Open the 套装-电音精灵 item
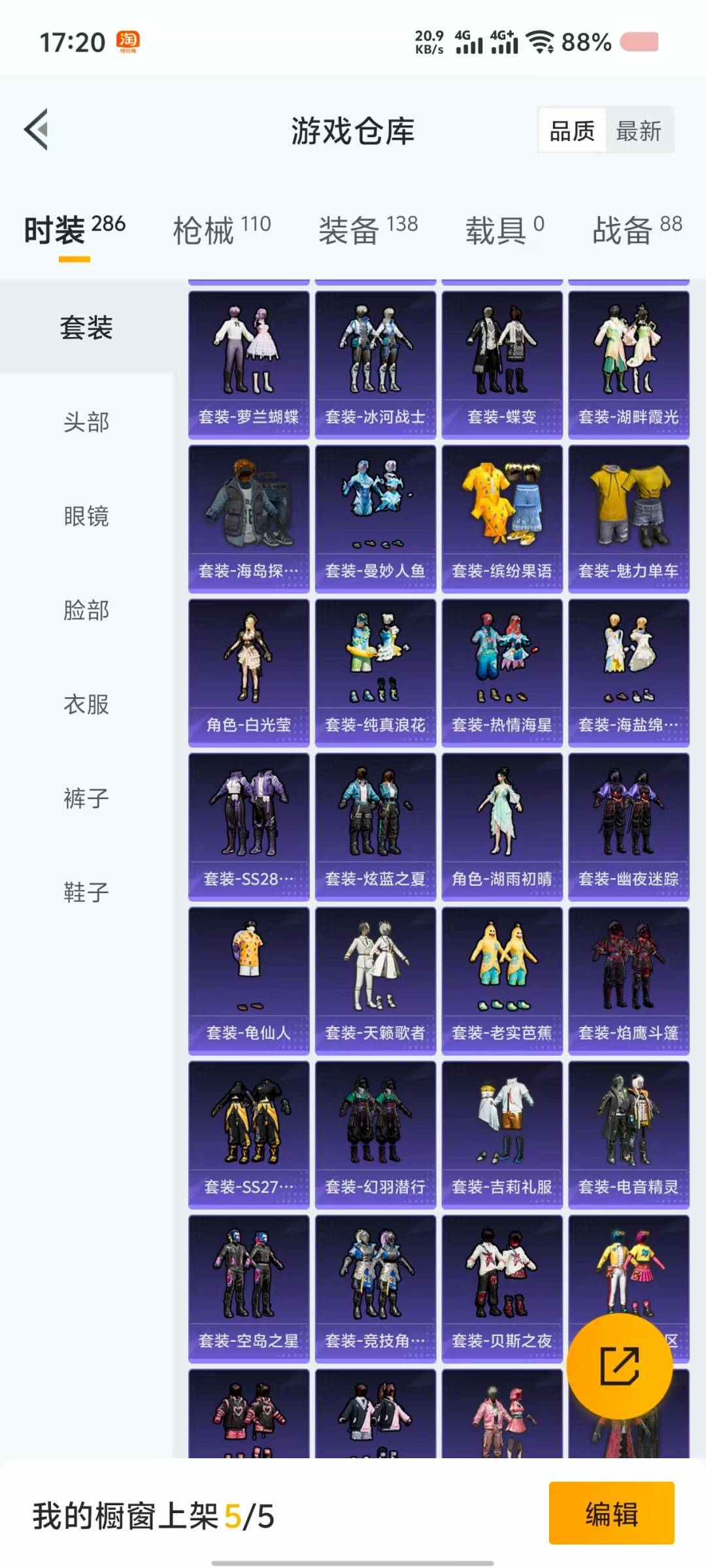 click(x=629, y=1135)
